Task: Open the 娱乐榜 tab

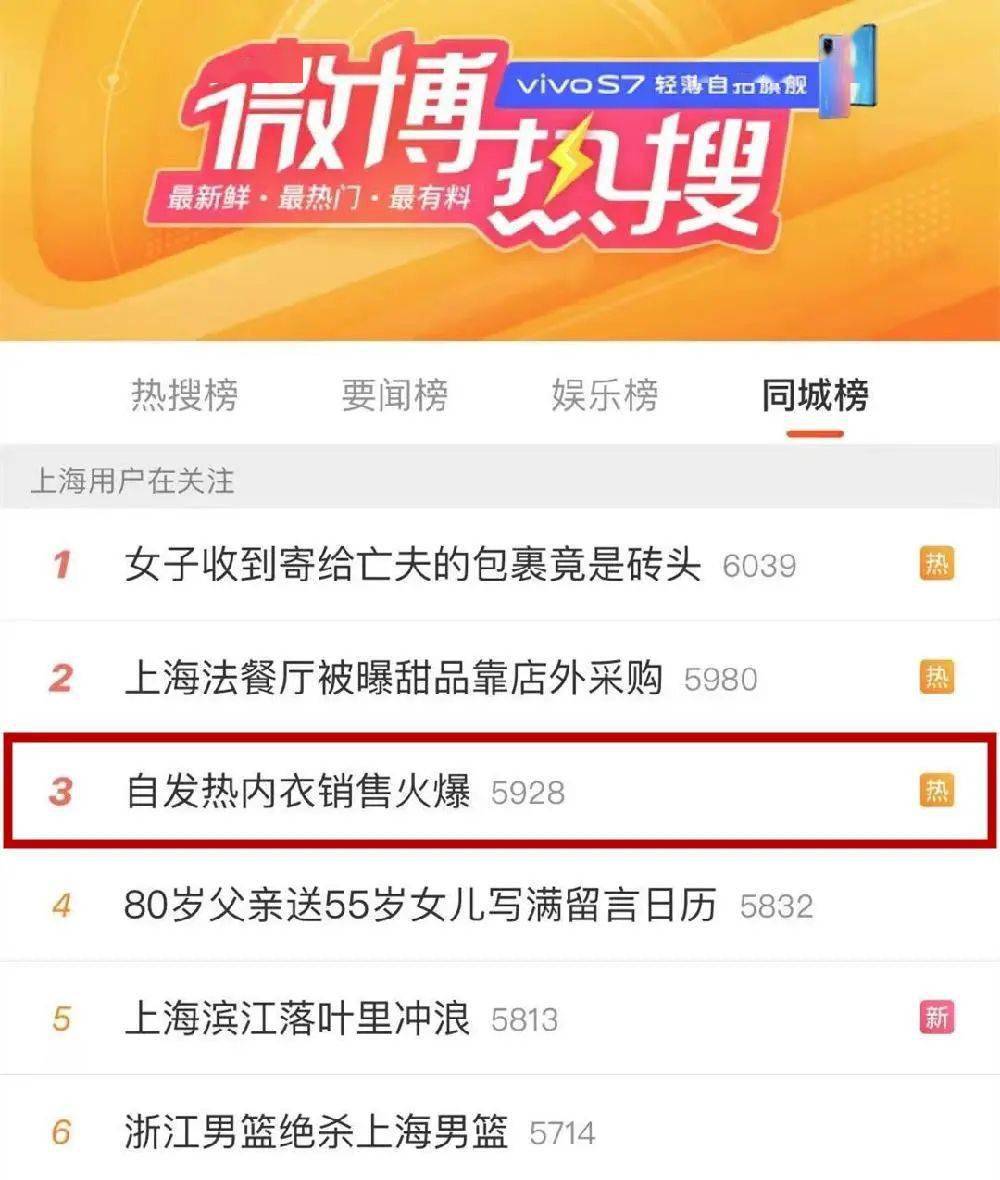Action: click(604, 396)
